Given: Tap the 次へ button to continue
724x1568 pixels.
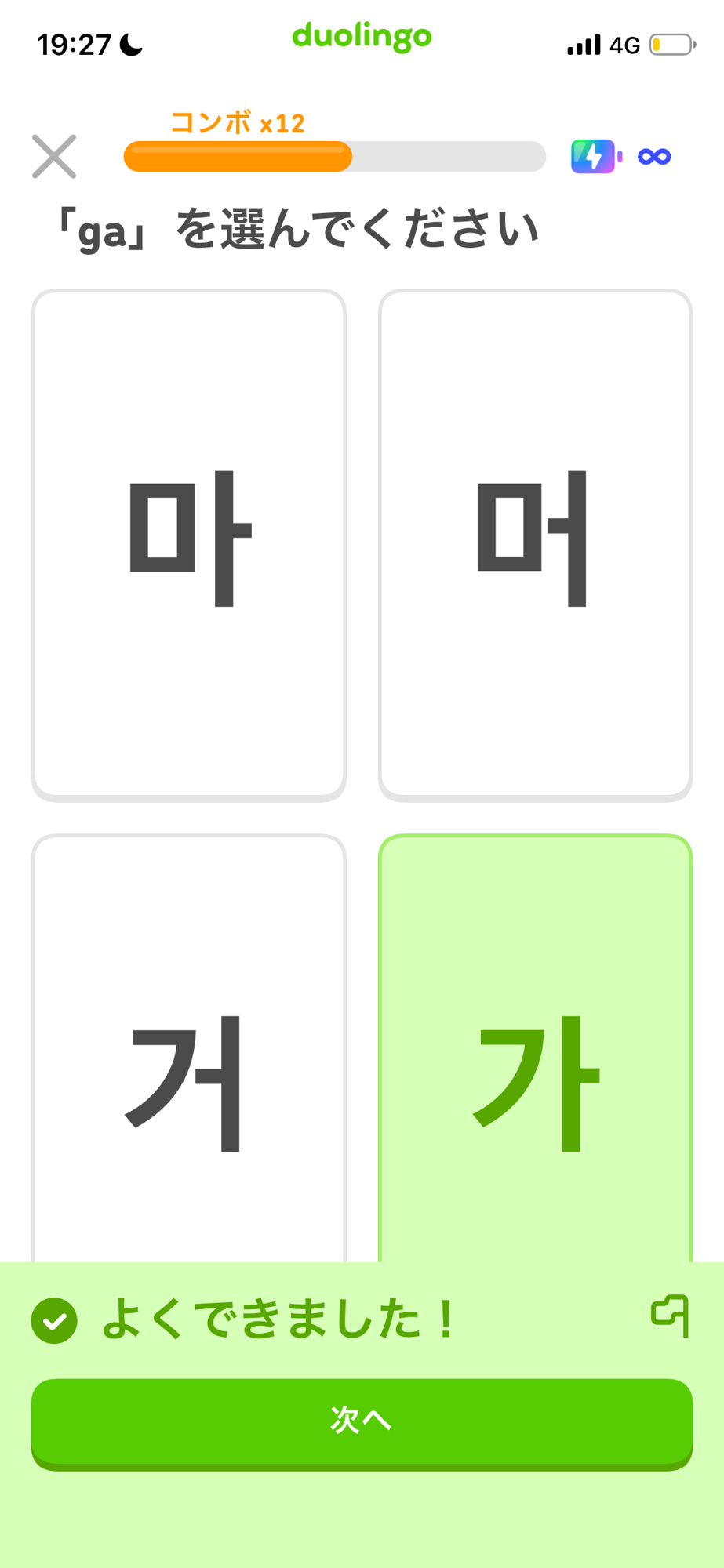Looking at the screenshot, I should [362, 1420].
